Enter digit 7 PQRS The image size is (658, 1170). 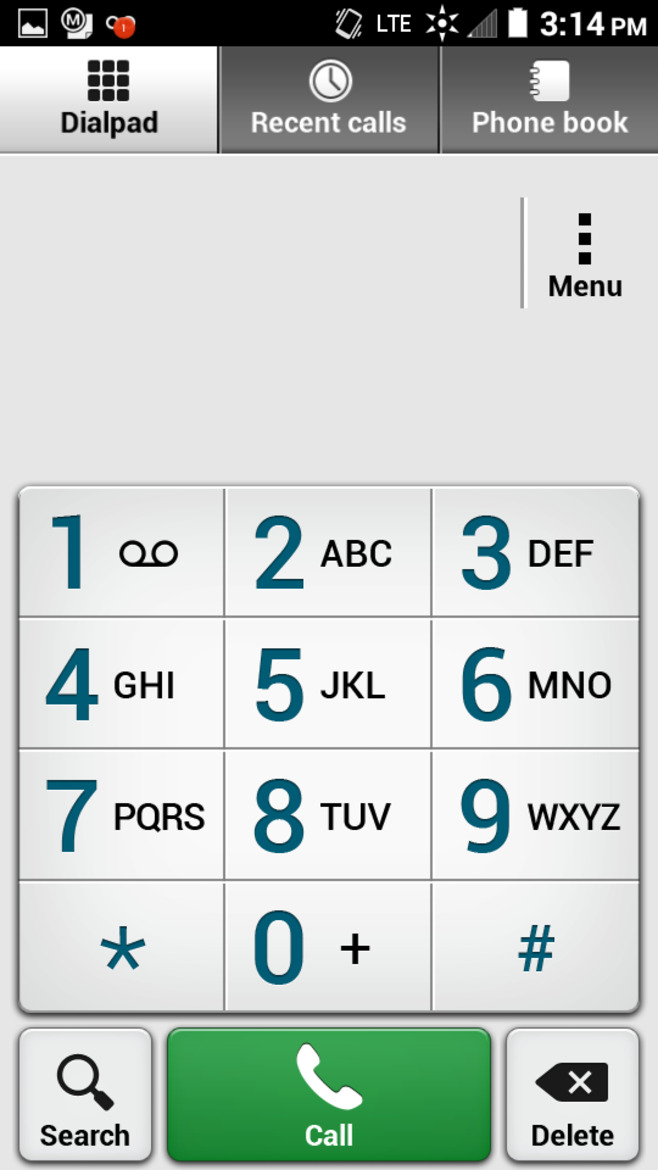point(121,816)
